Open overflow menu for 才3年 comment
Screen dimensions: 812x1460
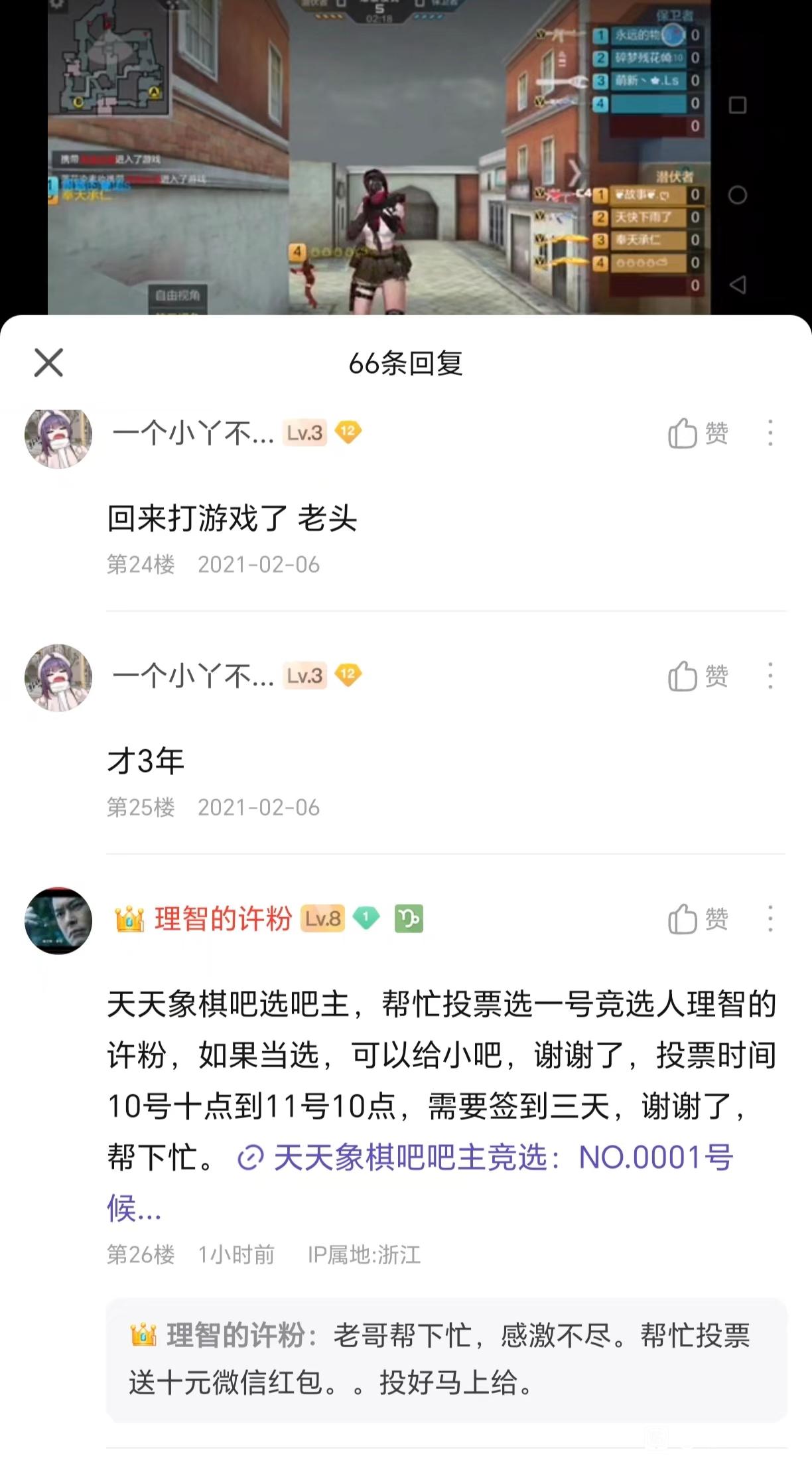pyautogui.click(x=770, y=676)
